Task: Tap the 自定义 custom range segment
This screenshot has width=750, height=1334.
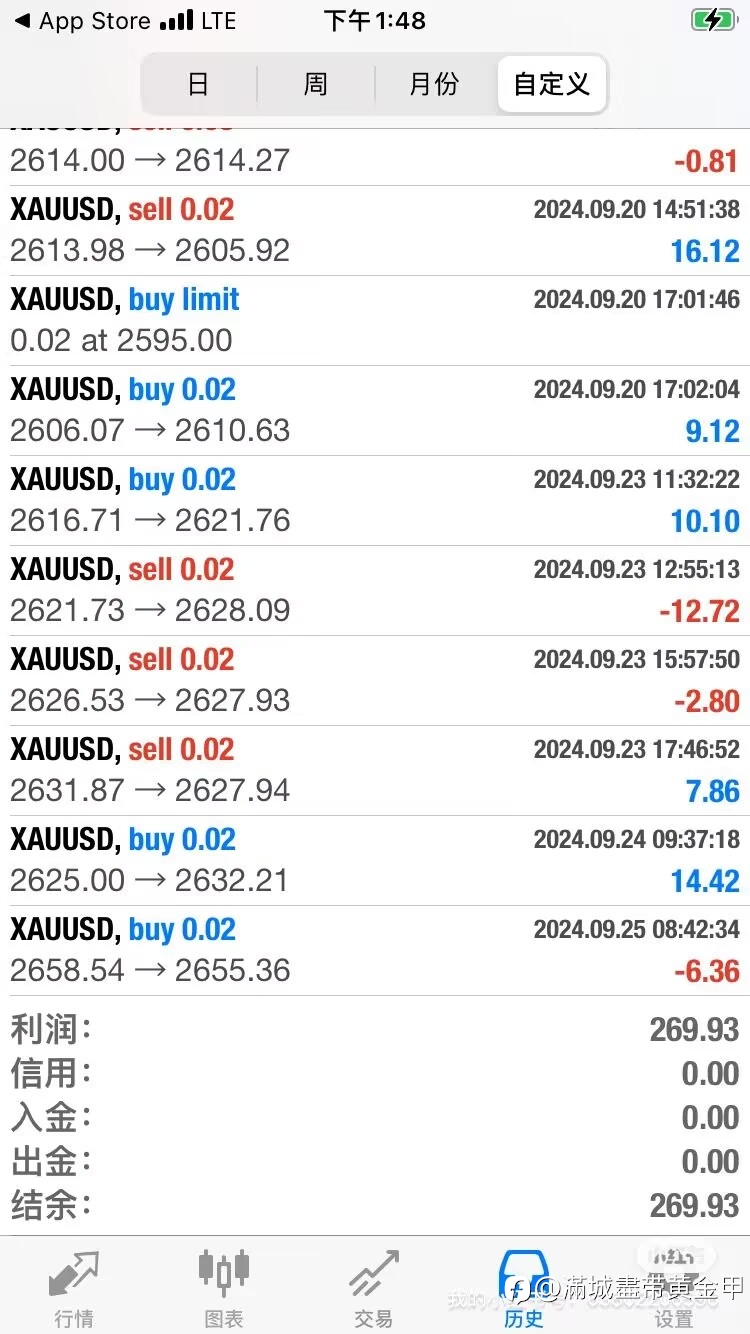Action: point(551,84)
